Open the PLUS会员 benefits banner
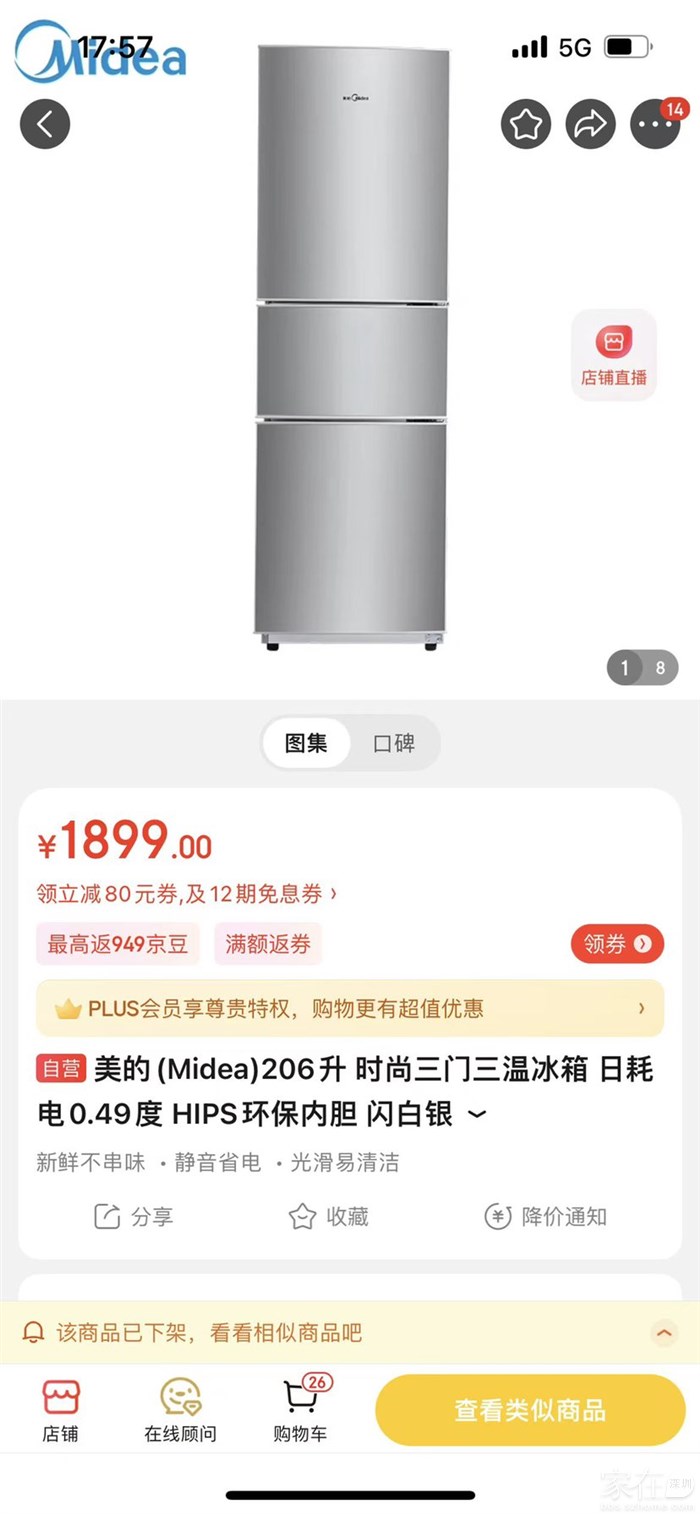Viewport: 700px width, 1514px height. point(350,1008)
